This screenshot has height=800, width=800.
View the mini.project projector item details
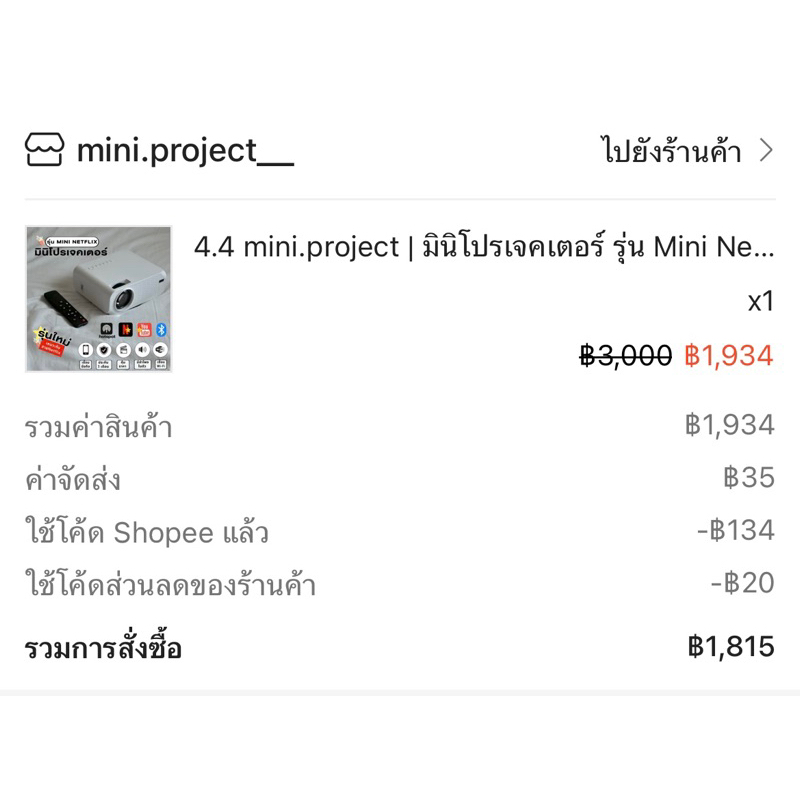point(483,247)
